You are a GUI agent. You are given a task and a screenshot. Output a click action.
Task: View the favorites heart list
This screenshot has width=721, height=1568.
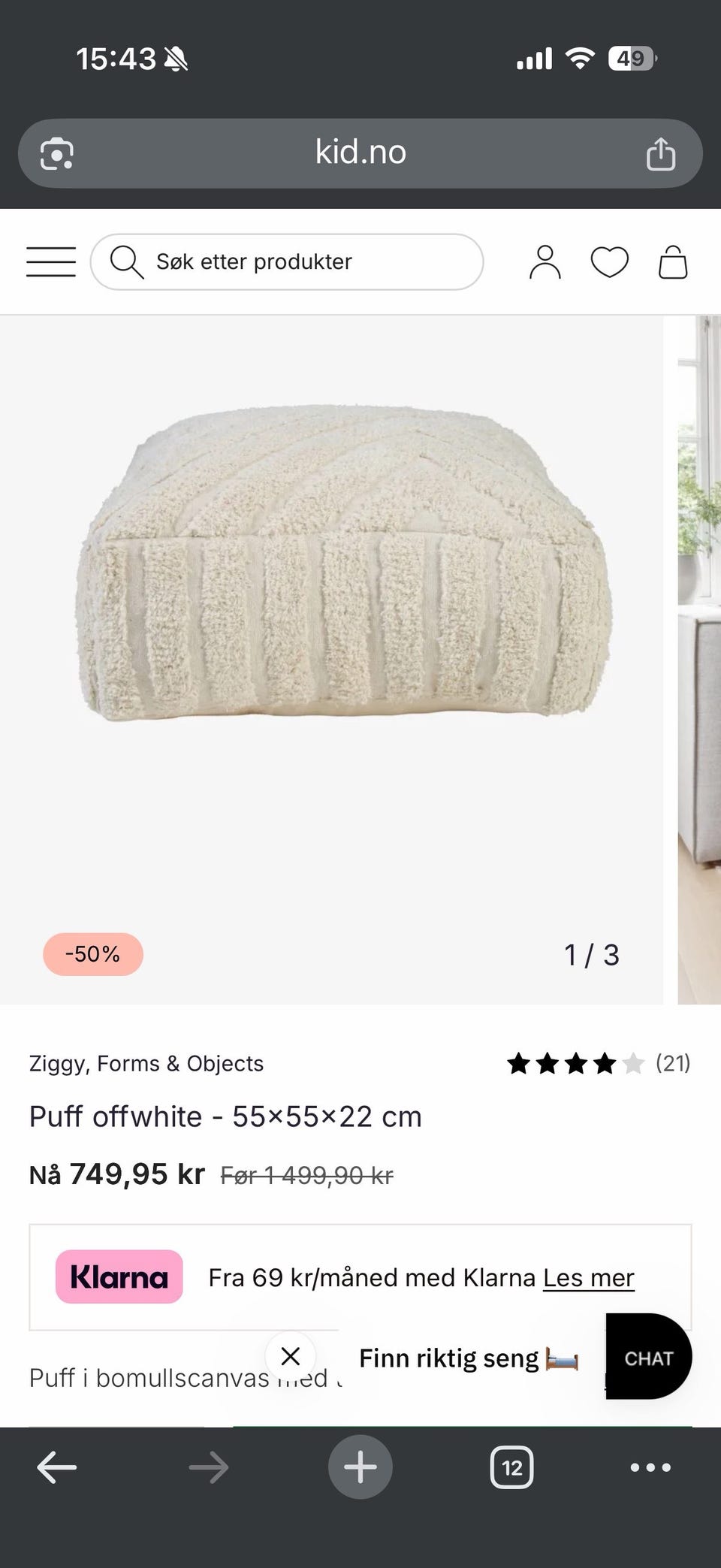coord(609,262)
